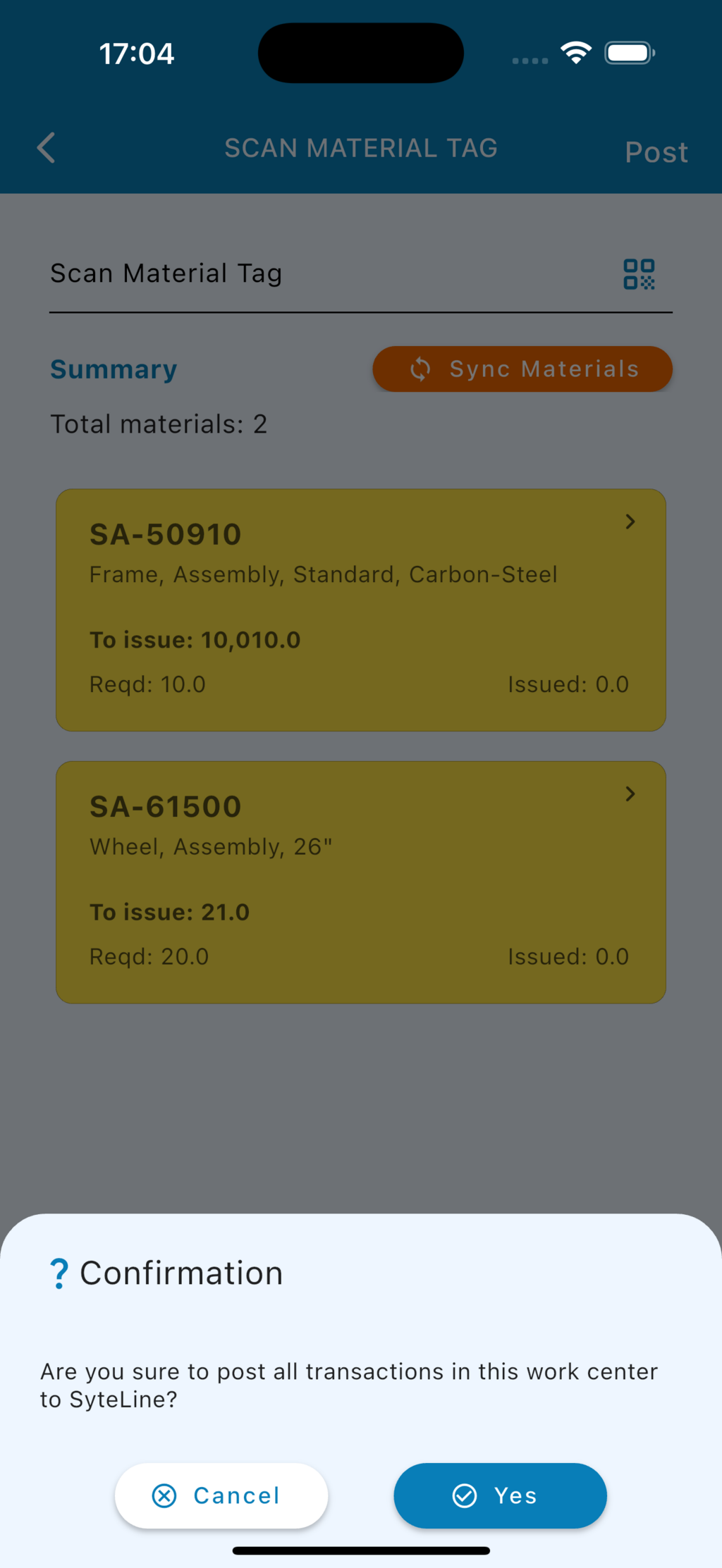Open the QR scanner icon
This screenshot has width=722, height=1568.
(639, 274)
